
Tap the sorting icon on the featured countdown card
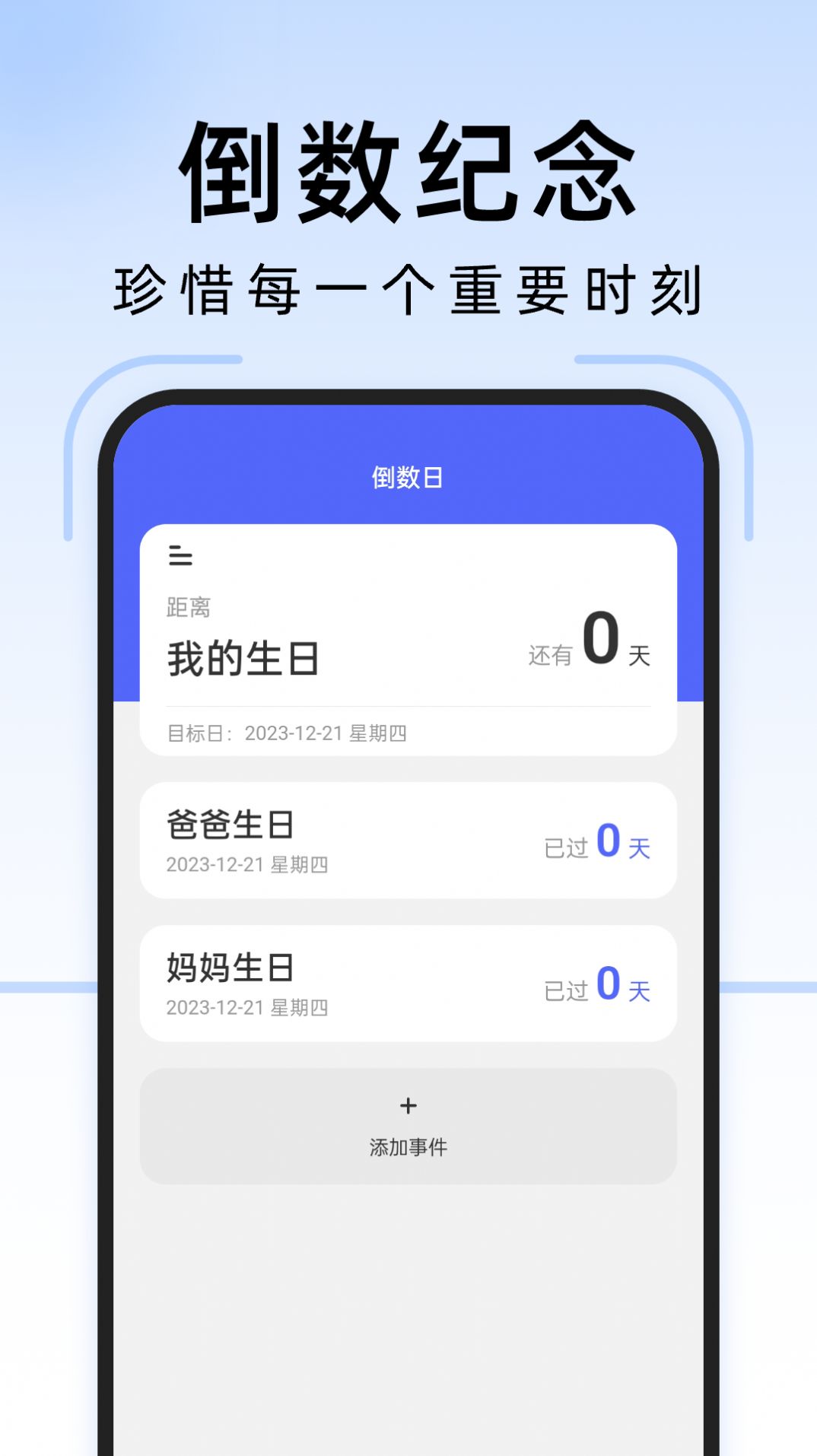180,557
